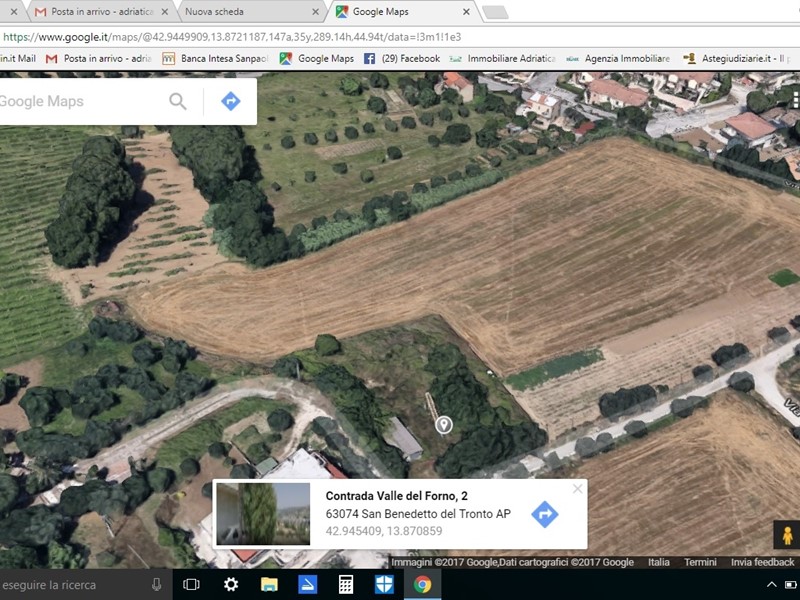The image size is (800, 600).
Task: Open Windows settings from the taskbar
Action: [x=231, y=584]
